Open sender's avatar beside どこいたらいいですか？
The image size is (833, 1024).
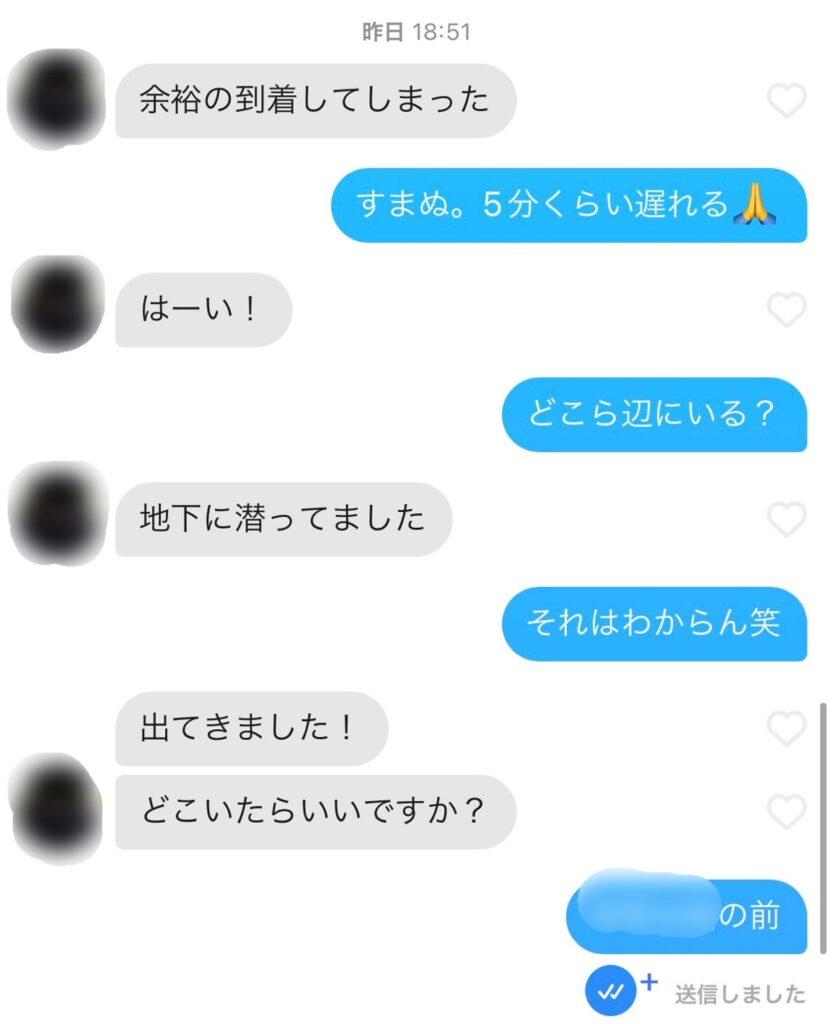pos(55,808)
